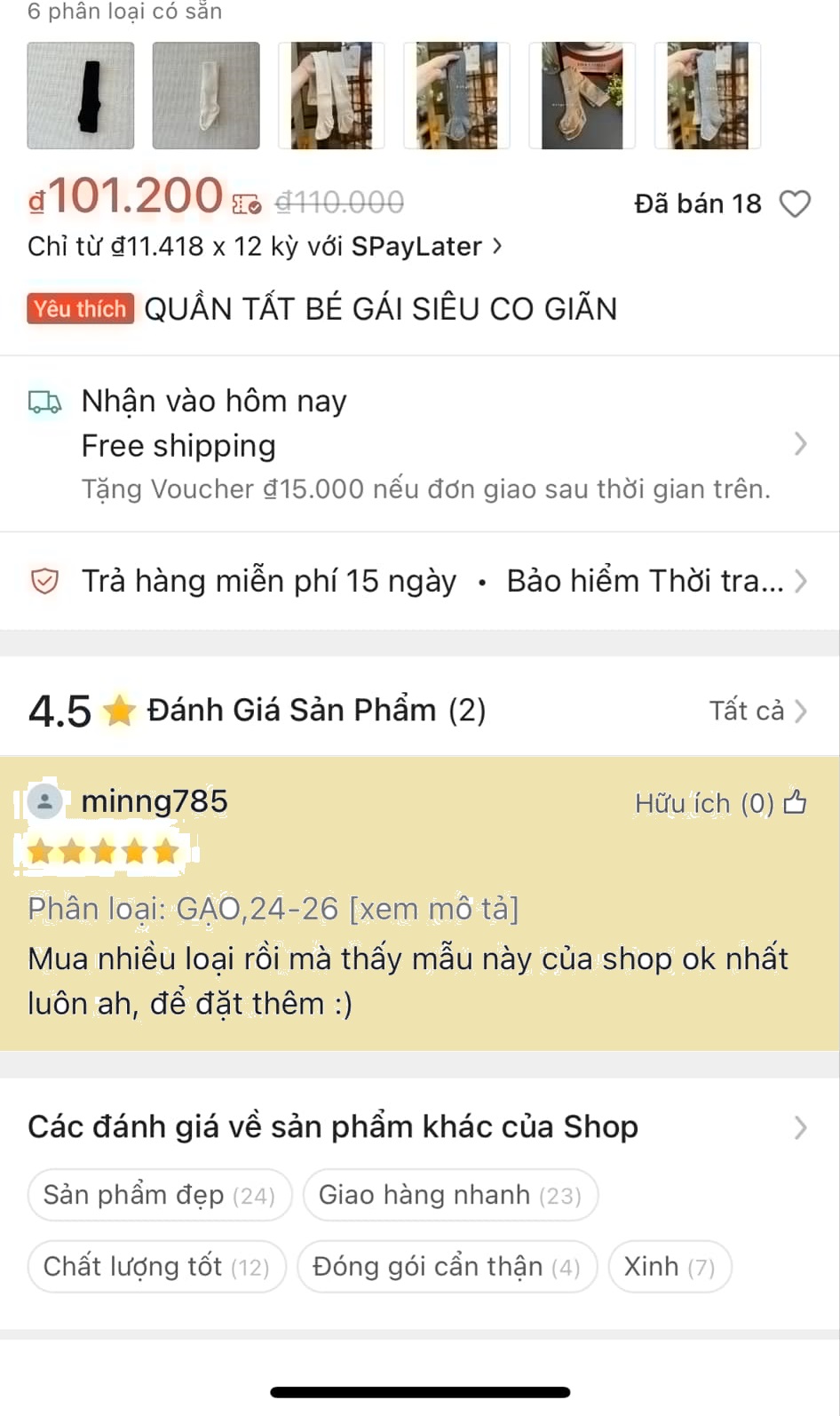Filter by 'Giao hàng nhanh' chip
The width and height of the screenshot is (840, 1416).
449,1195
